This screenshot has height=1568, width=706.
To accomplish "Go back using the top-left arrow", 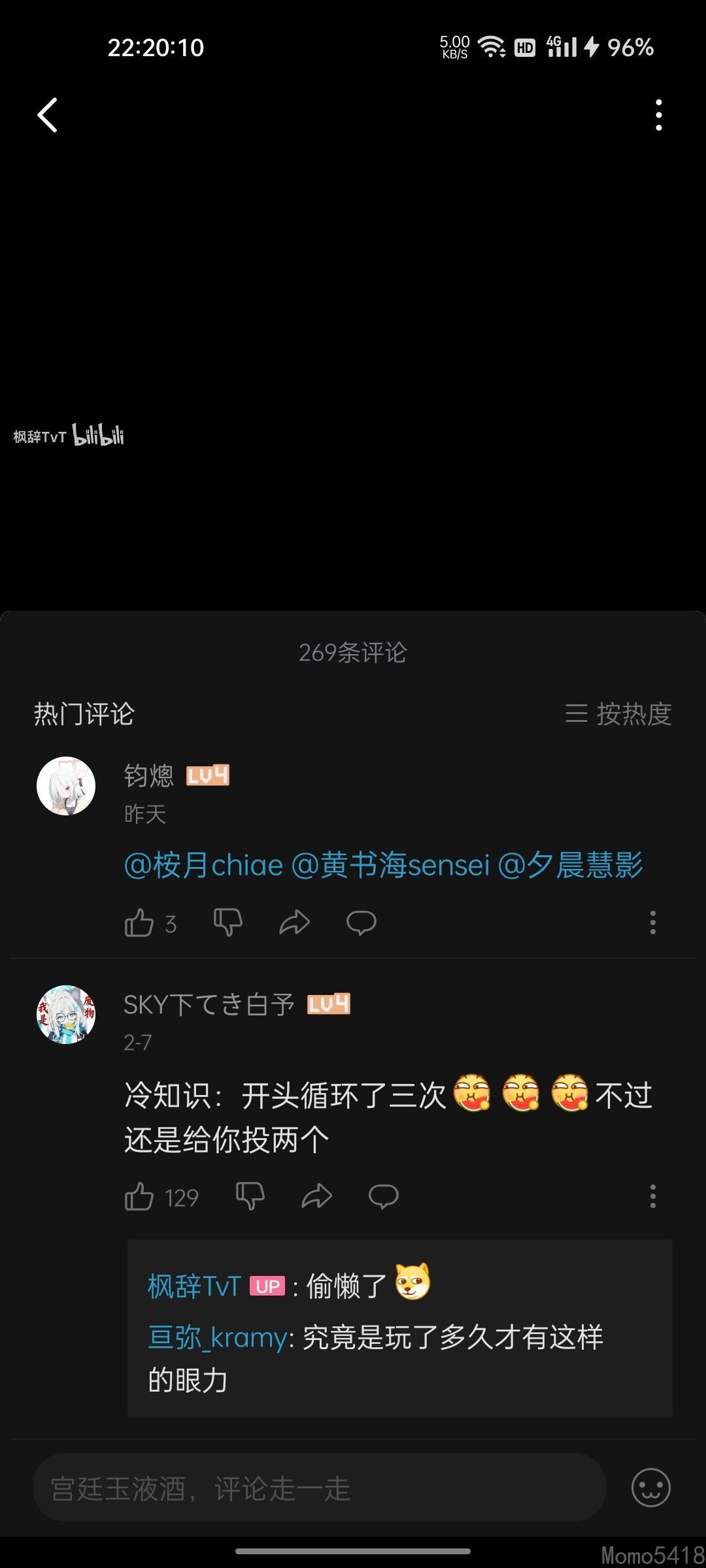I will (48, 116).
